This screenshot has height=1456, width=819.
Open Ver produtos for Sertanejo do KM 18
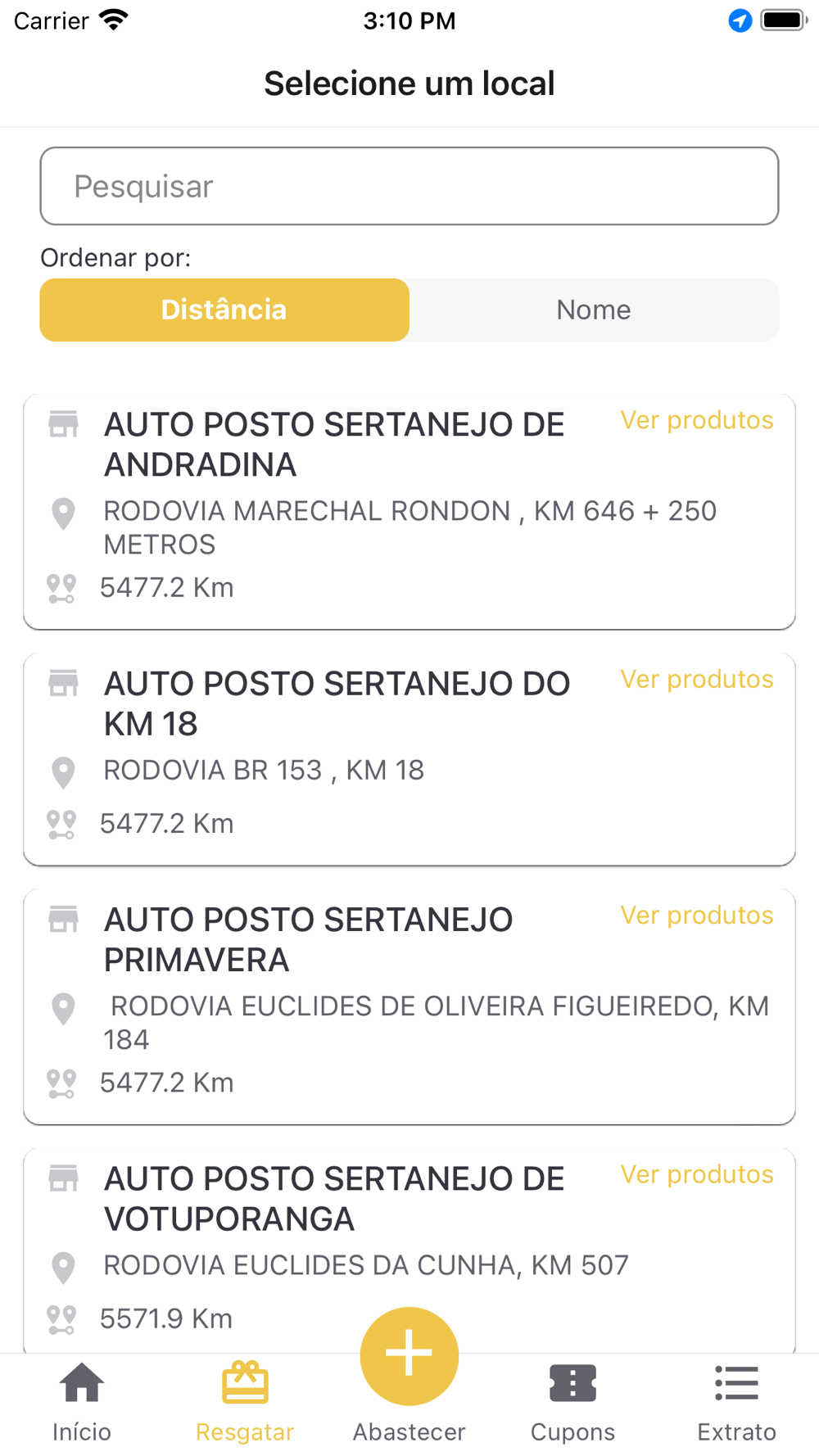pyautogui.click(x=696, y=680)
